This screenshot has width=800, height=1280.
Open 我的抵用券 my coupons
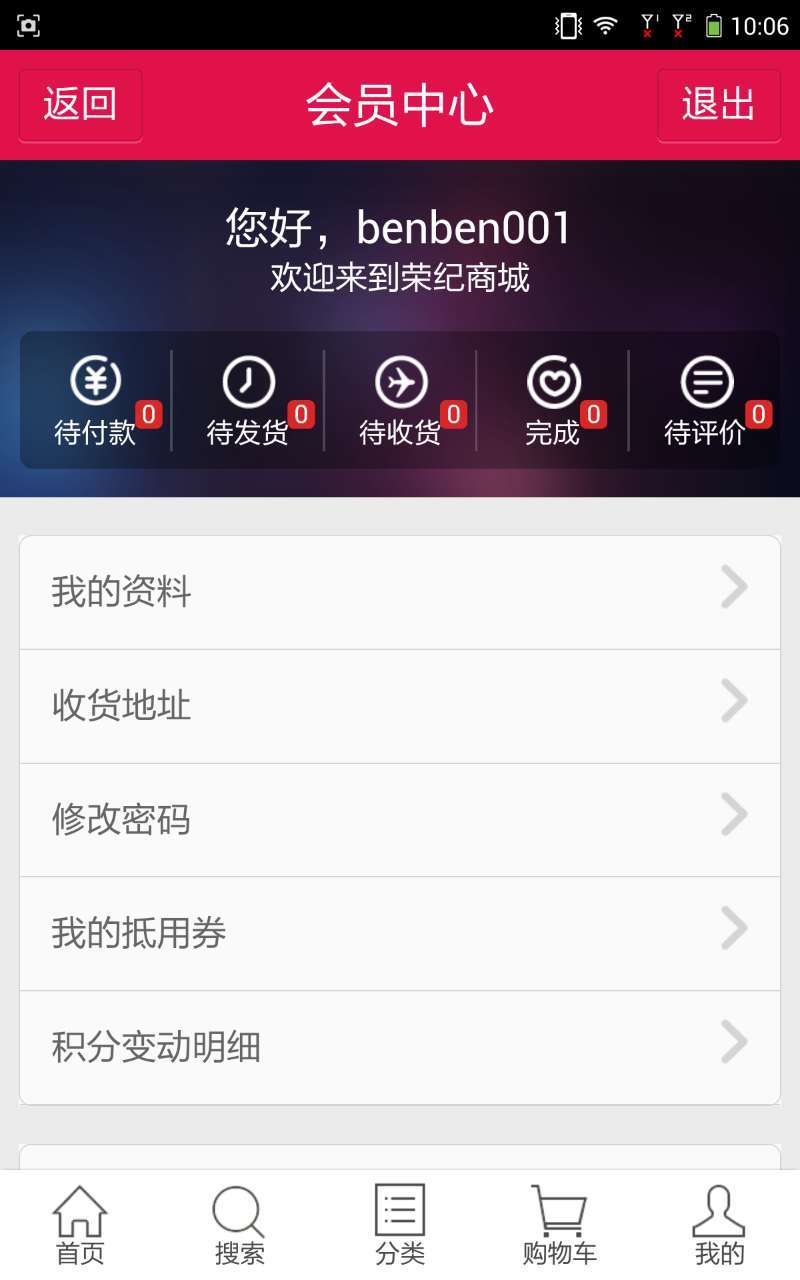(x=400, y=933)
